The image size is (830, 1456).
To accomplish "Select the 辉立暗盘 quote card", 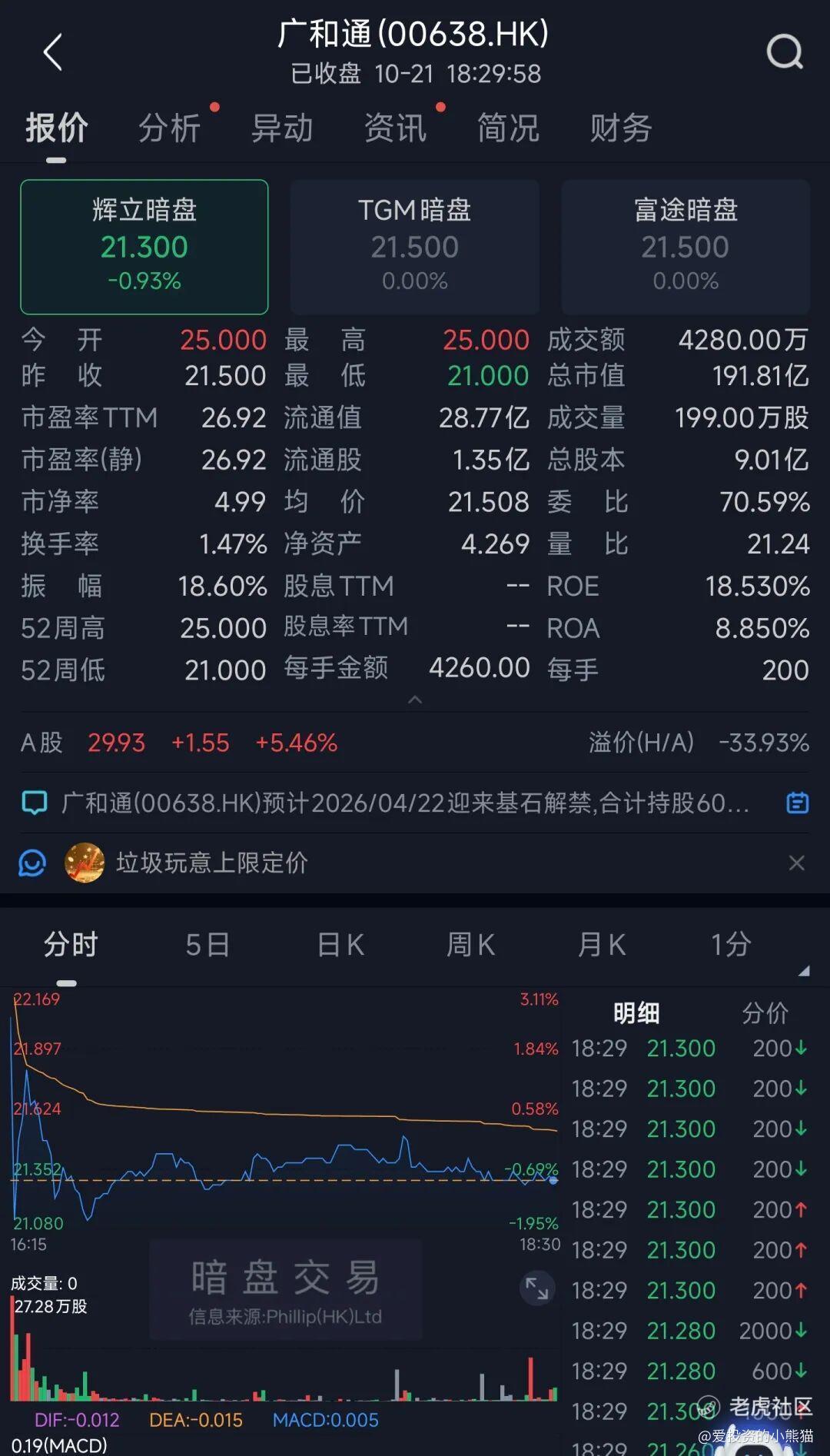I will 144,247.
